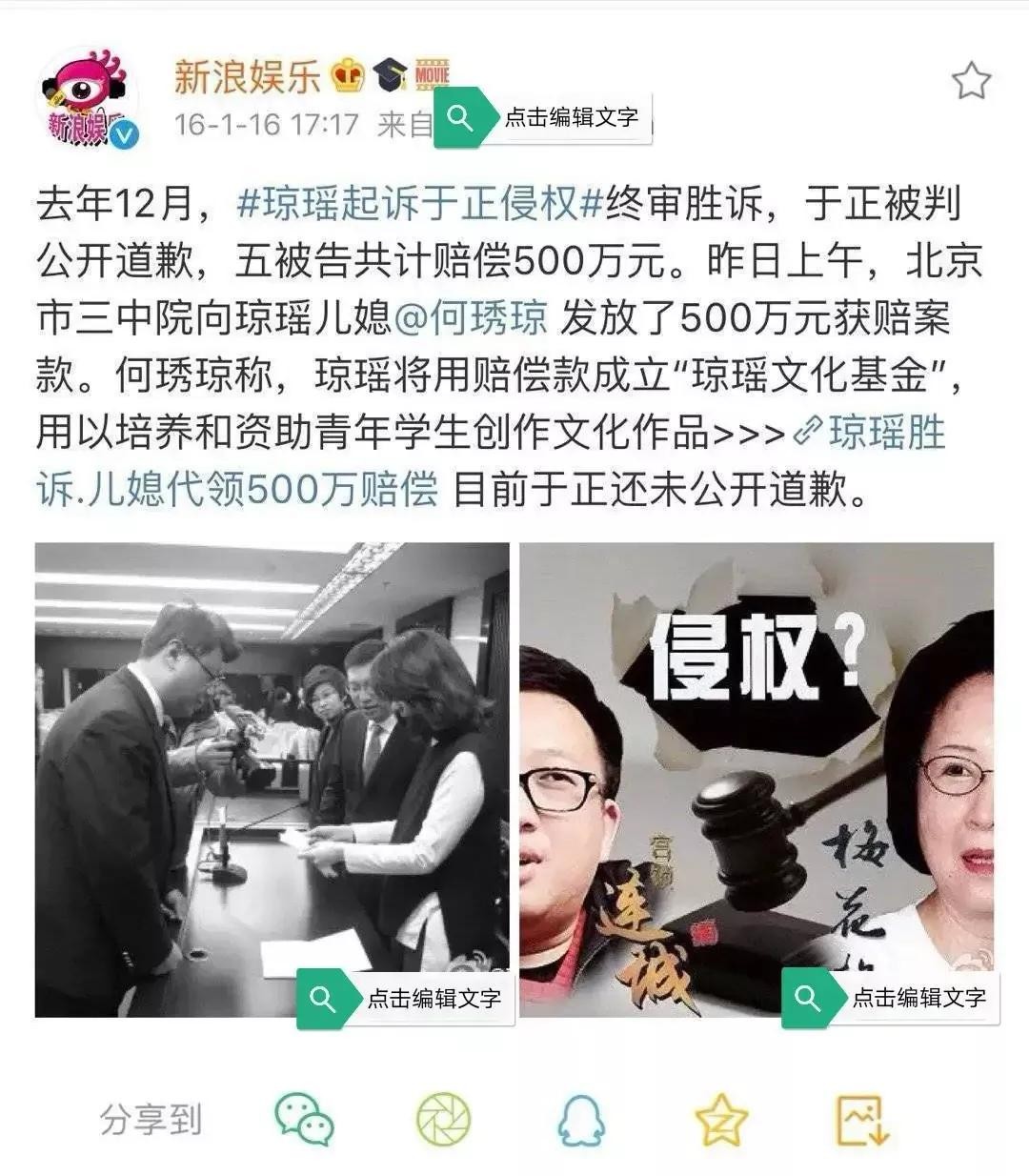Open 新浪娱乐 profile avatar
The height and width of the screenshot is (1176, 1029).
[x=88, y=100]
